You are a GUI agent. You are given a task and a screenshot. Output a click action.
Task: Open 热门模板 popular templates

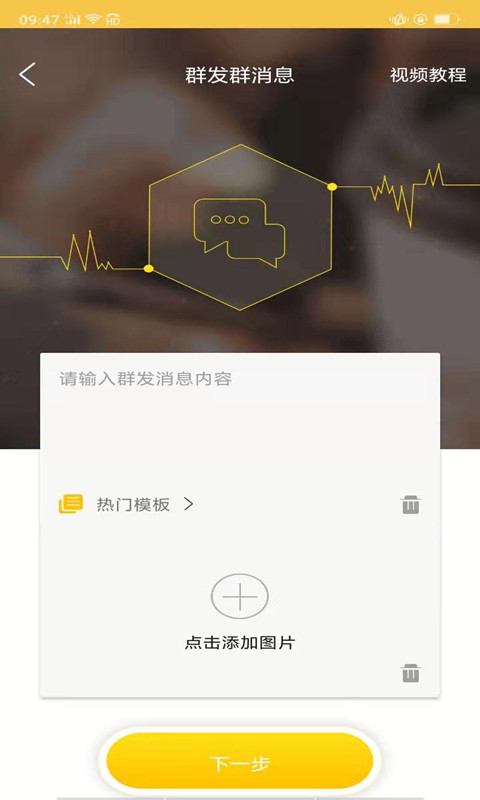pyautogui.click(x=127, y=504)
